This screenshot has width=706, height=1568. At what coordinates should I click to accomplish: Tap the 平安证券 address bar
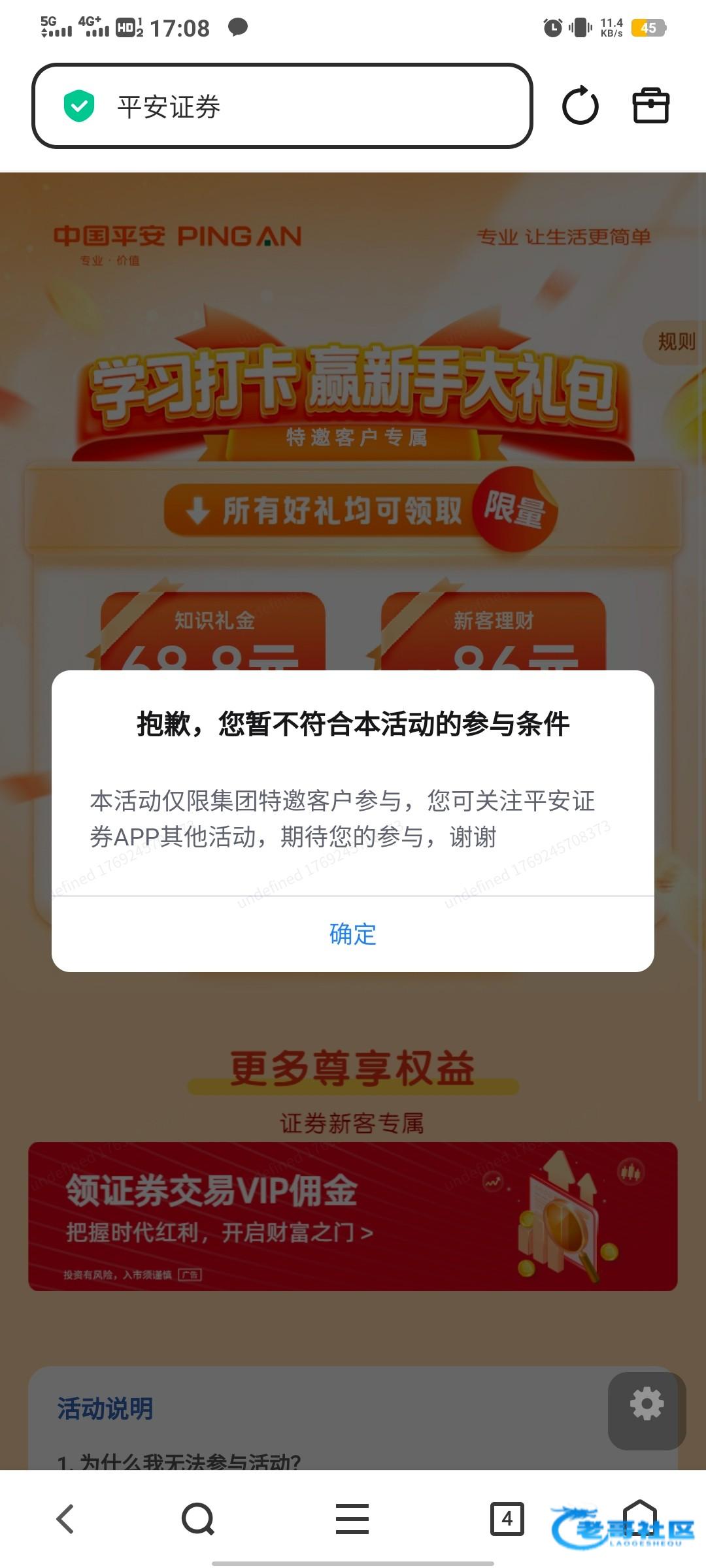click(x=282, y=106)
